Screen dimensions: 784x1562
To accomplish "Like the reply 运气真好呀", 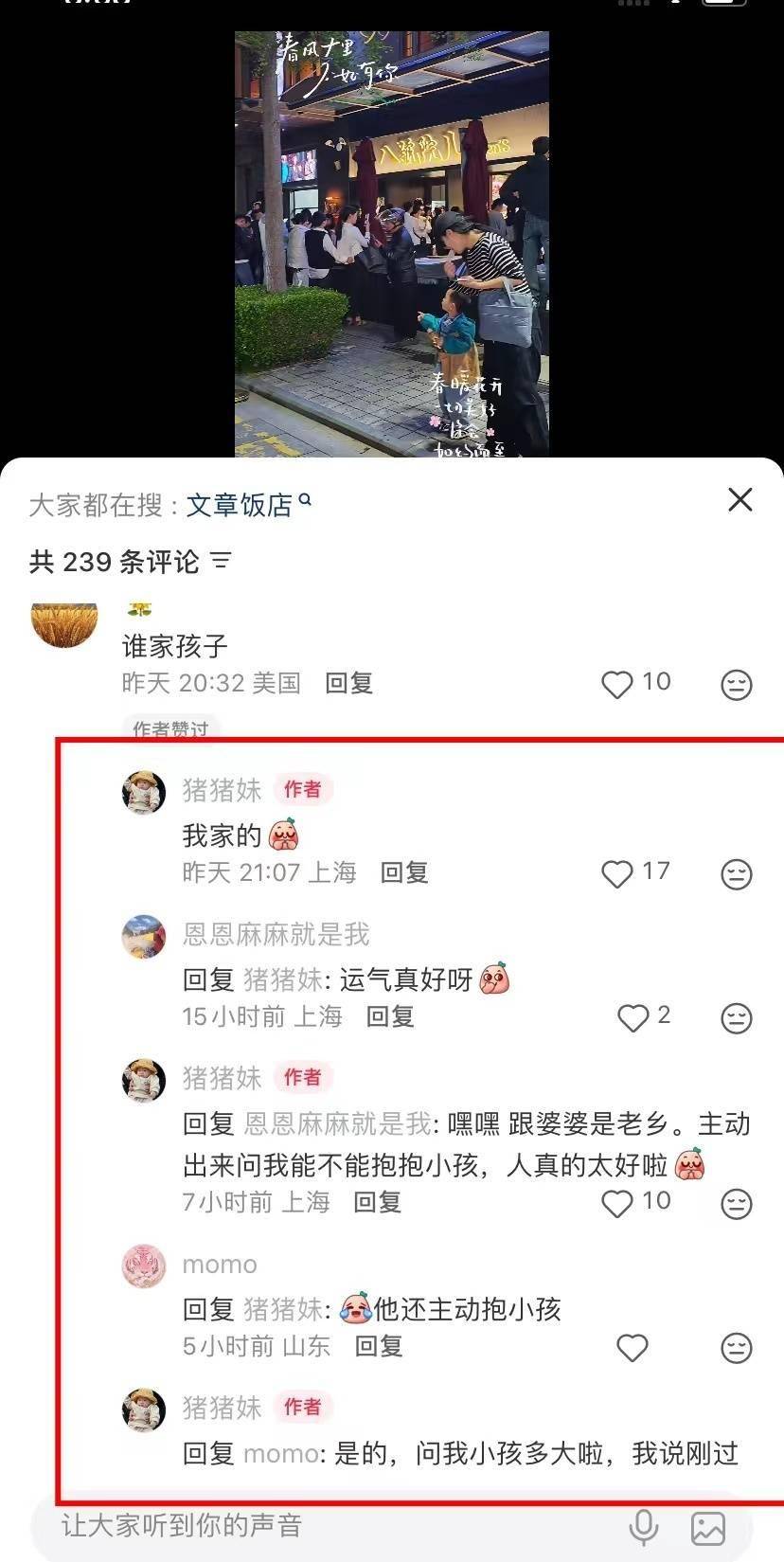I will tap(633, 1017).
